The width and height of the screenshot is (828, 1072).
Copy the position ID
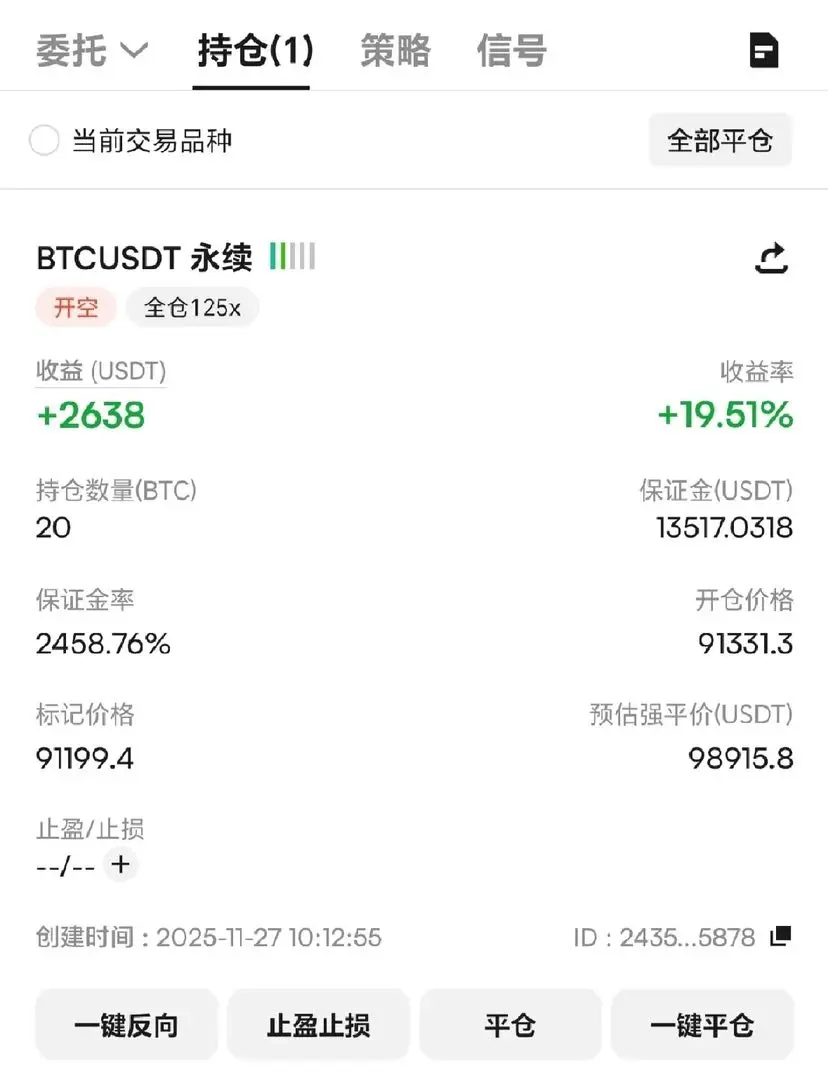coord(780,937)
